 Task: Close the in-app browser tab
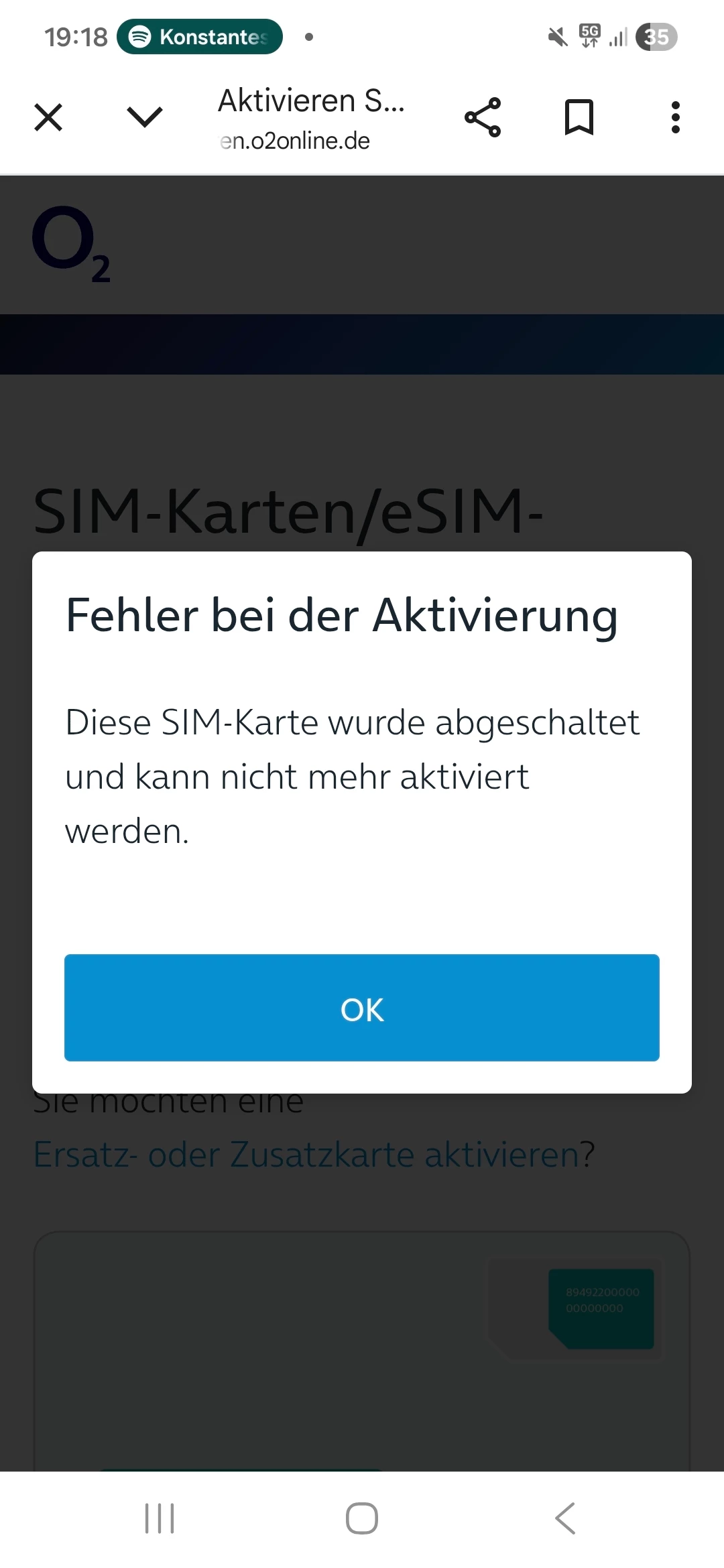point(48,118)
